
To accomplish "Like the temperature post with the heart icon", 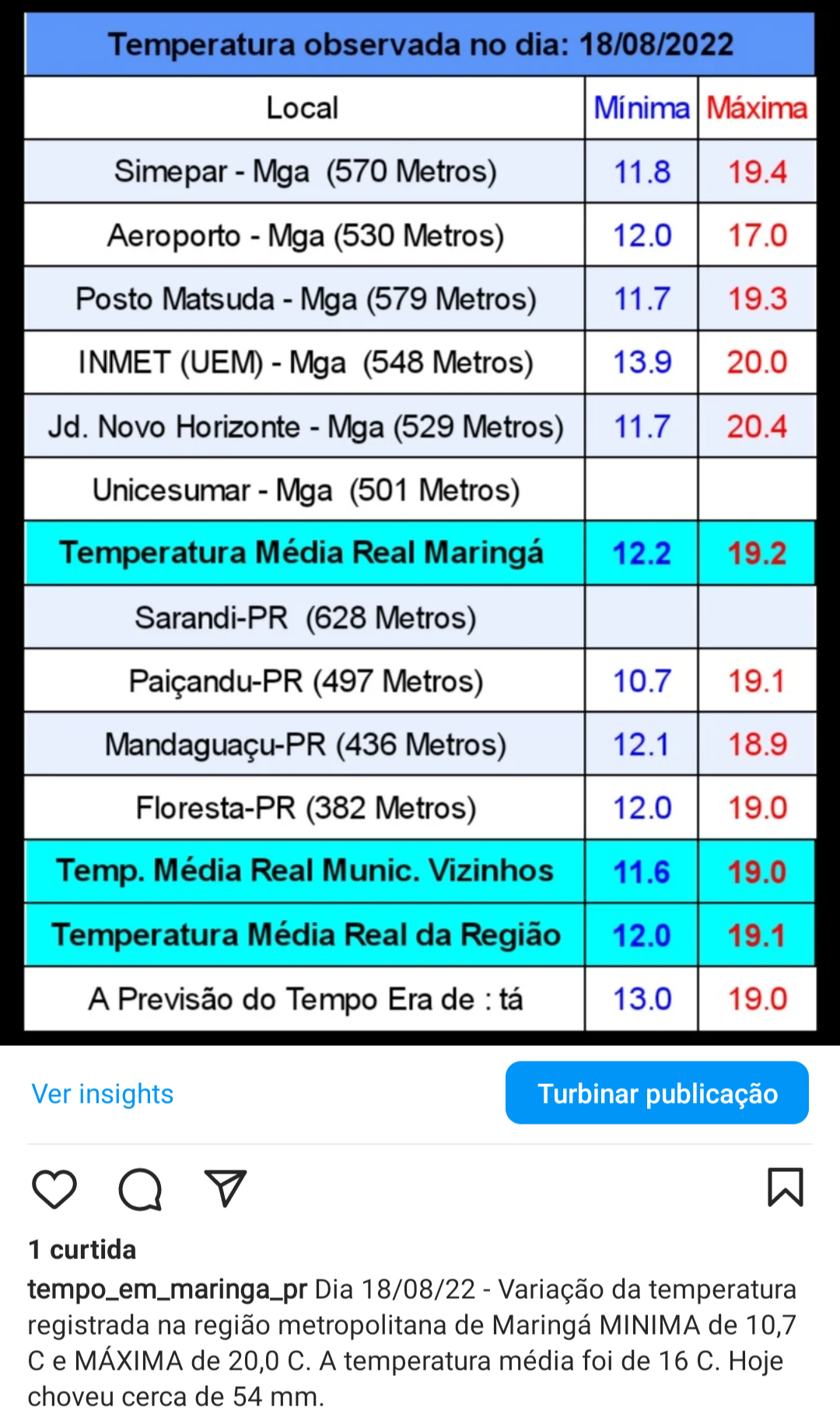I will tap(54, 1189).
